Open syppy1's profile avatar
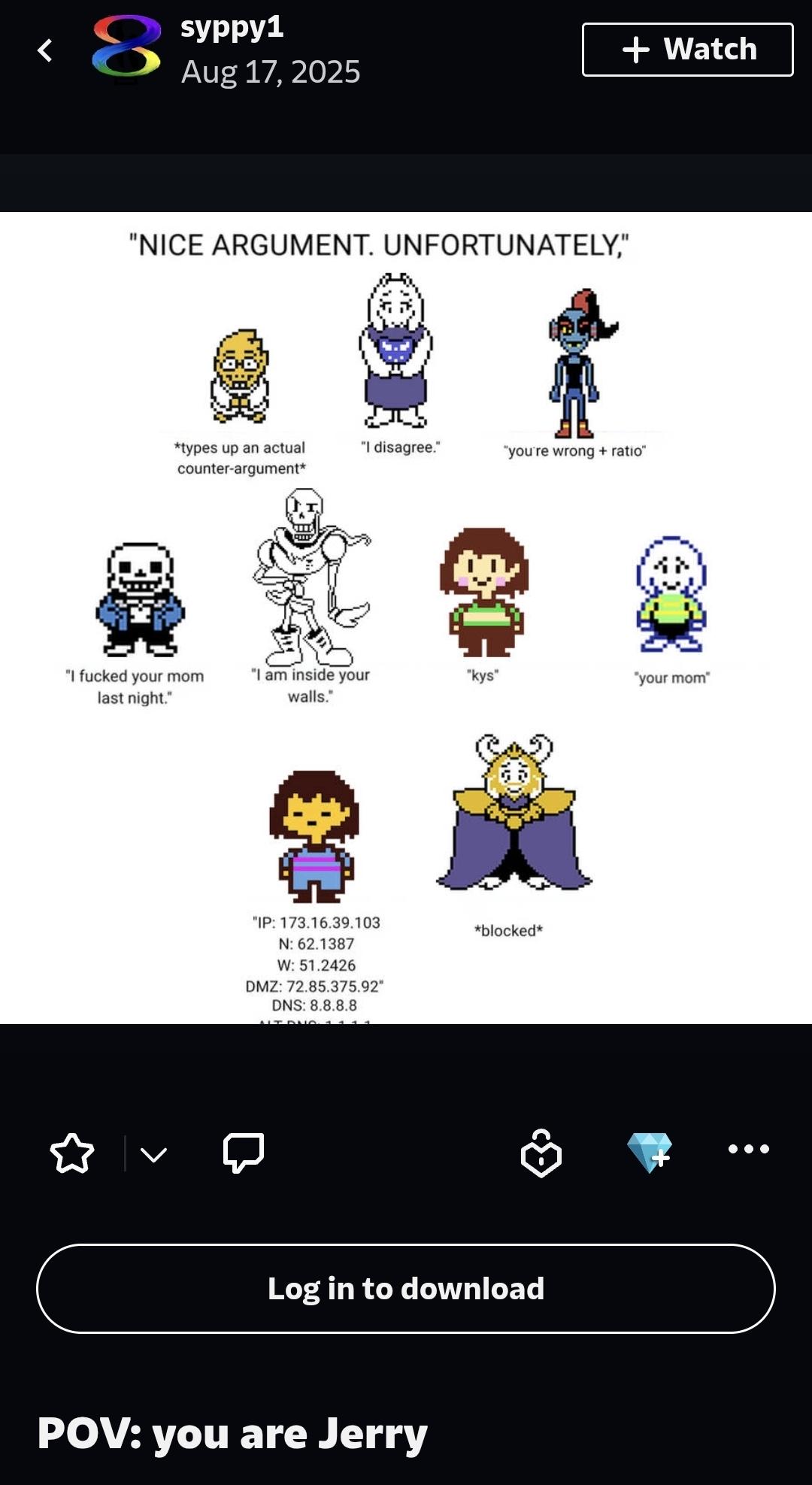 [126, 50]
